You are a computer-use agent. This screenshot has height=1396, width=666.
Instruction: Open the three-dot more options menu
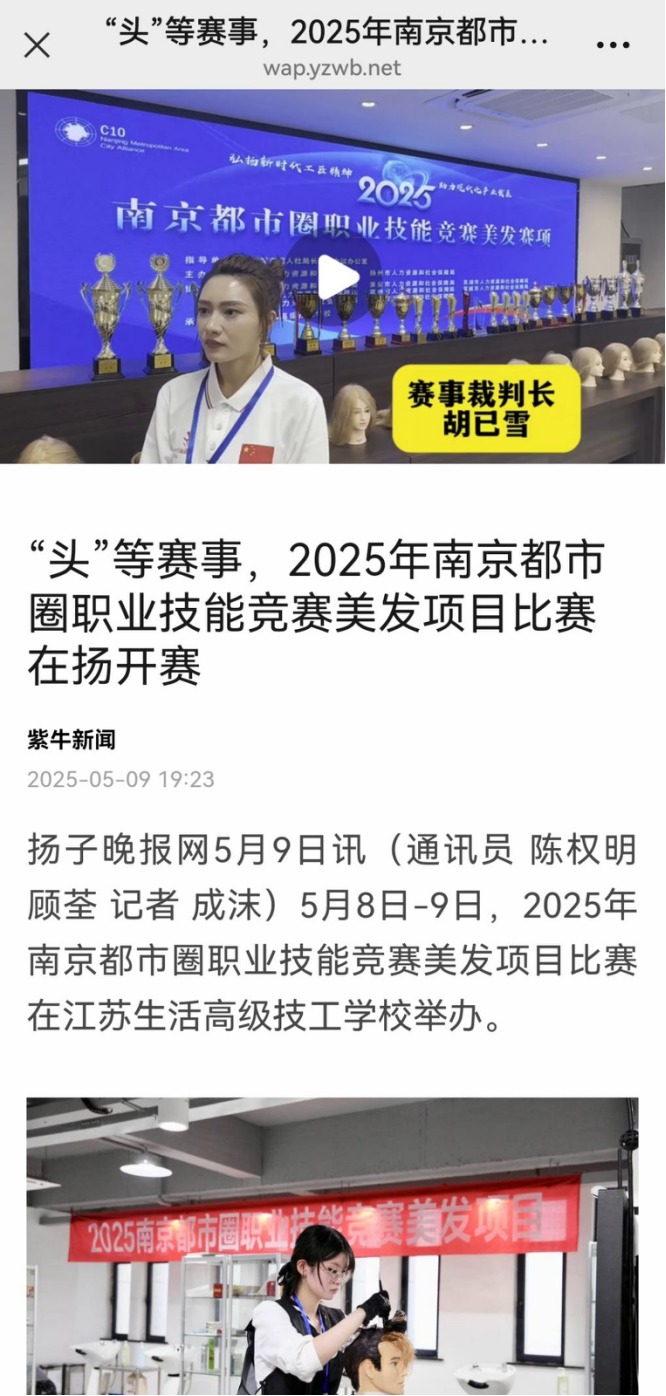coord(613,45)
